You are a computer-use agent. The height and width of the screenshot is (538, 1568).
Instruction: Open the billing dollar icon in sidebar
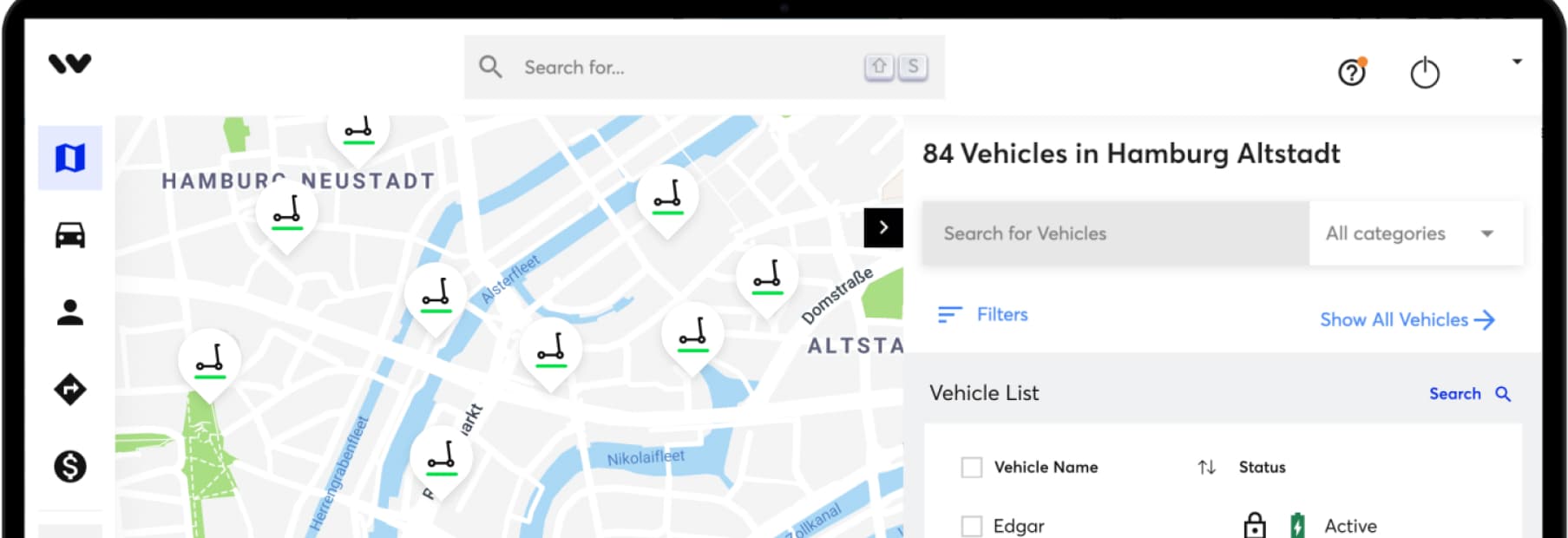point(70,467)
